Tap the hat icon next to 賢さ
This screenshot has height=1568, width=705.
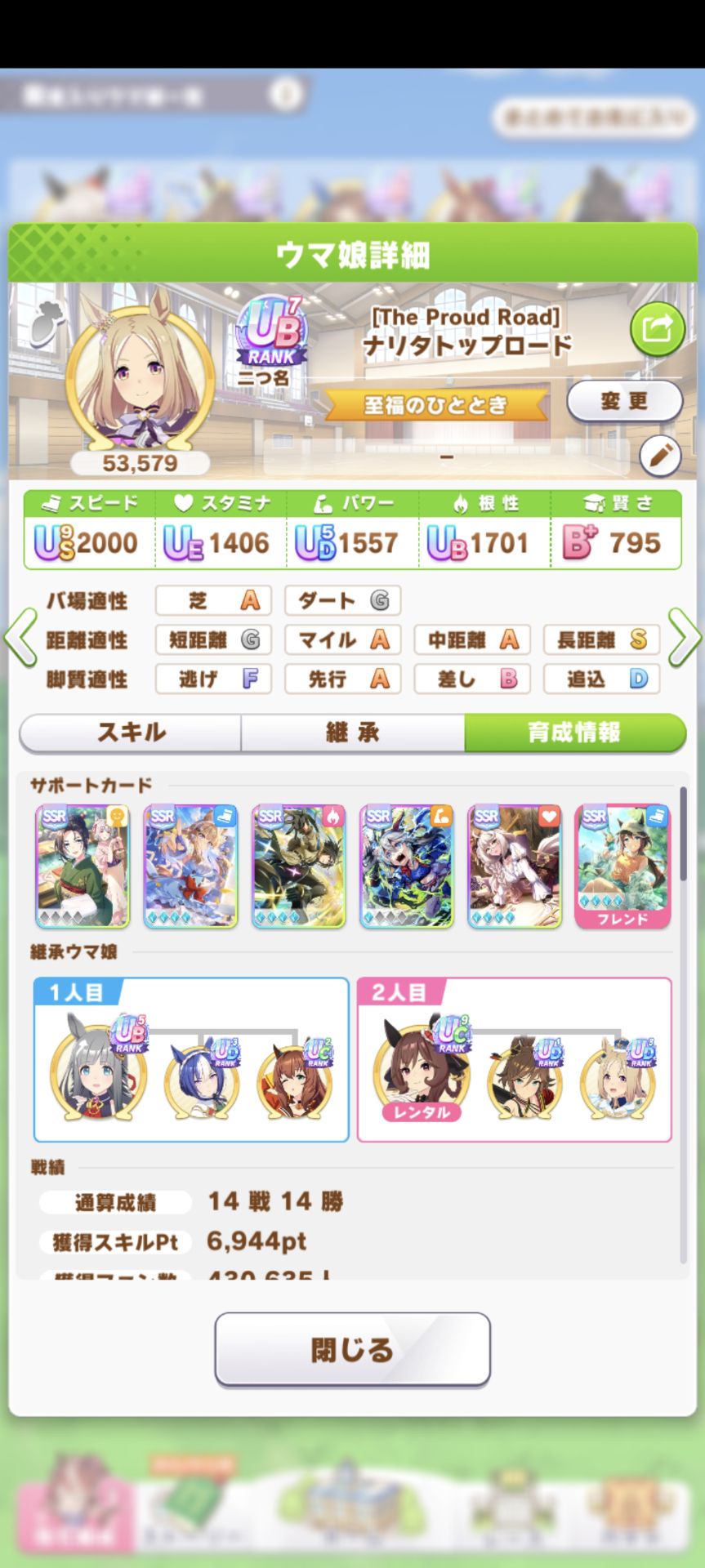tap(595, 503)
